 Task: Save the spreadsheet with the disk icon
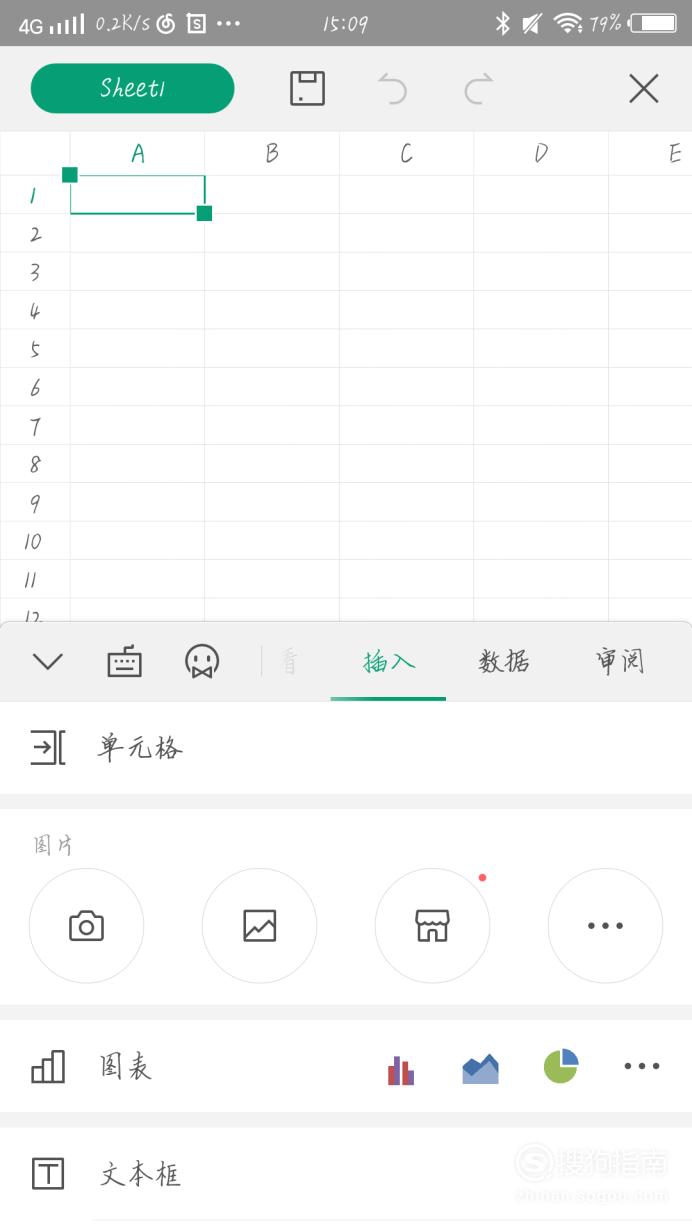(307, 88)
